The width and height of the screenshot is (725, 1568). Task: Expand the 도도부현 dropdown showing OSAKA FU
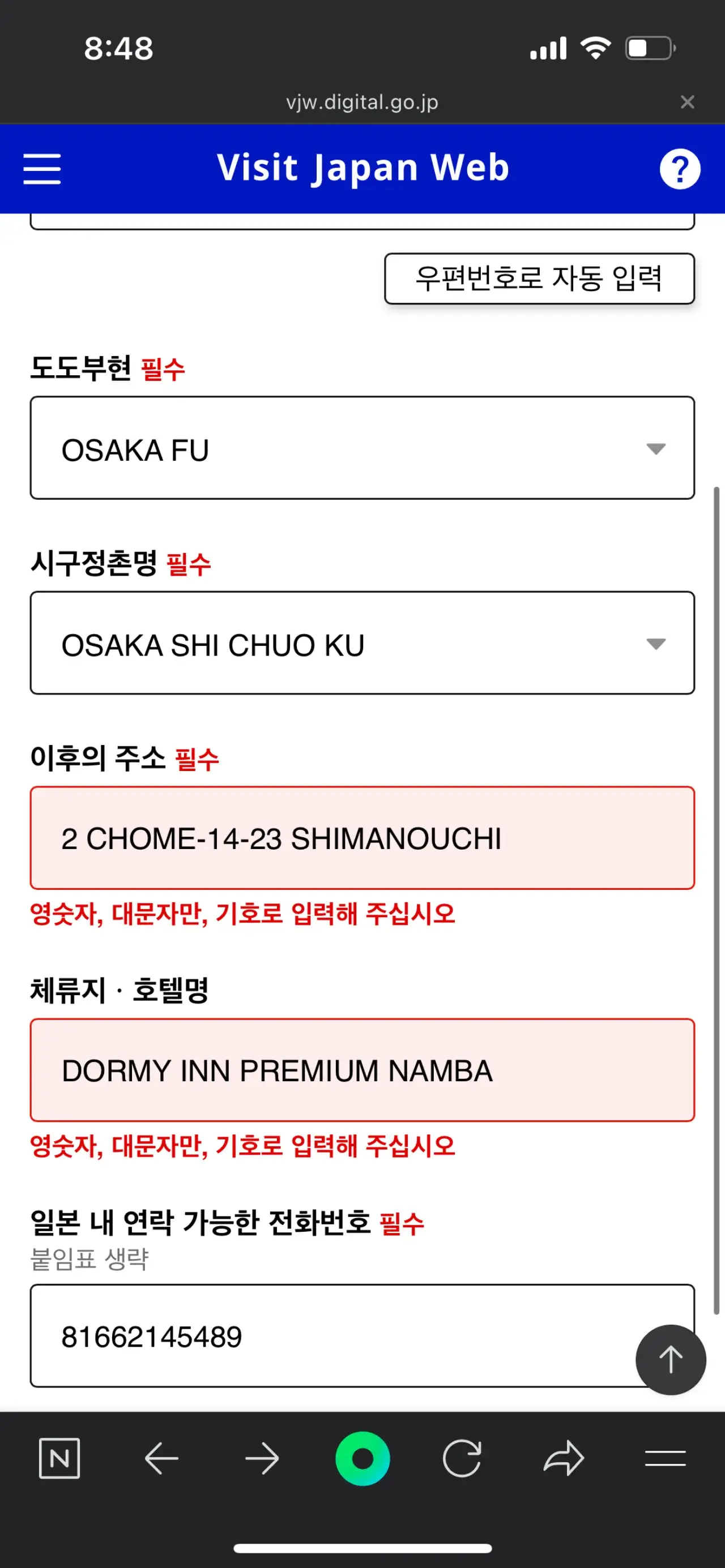point(362,448)
